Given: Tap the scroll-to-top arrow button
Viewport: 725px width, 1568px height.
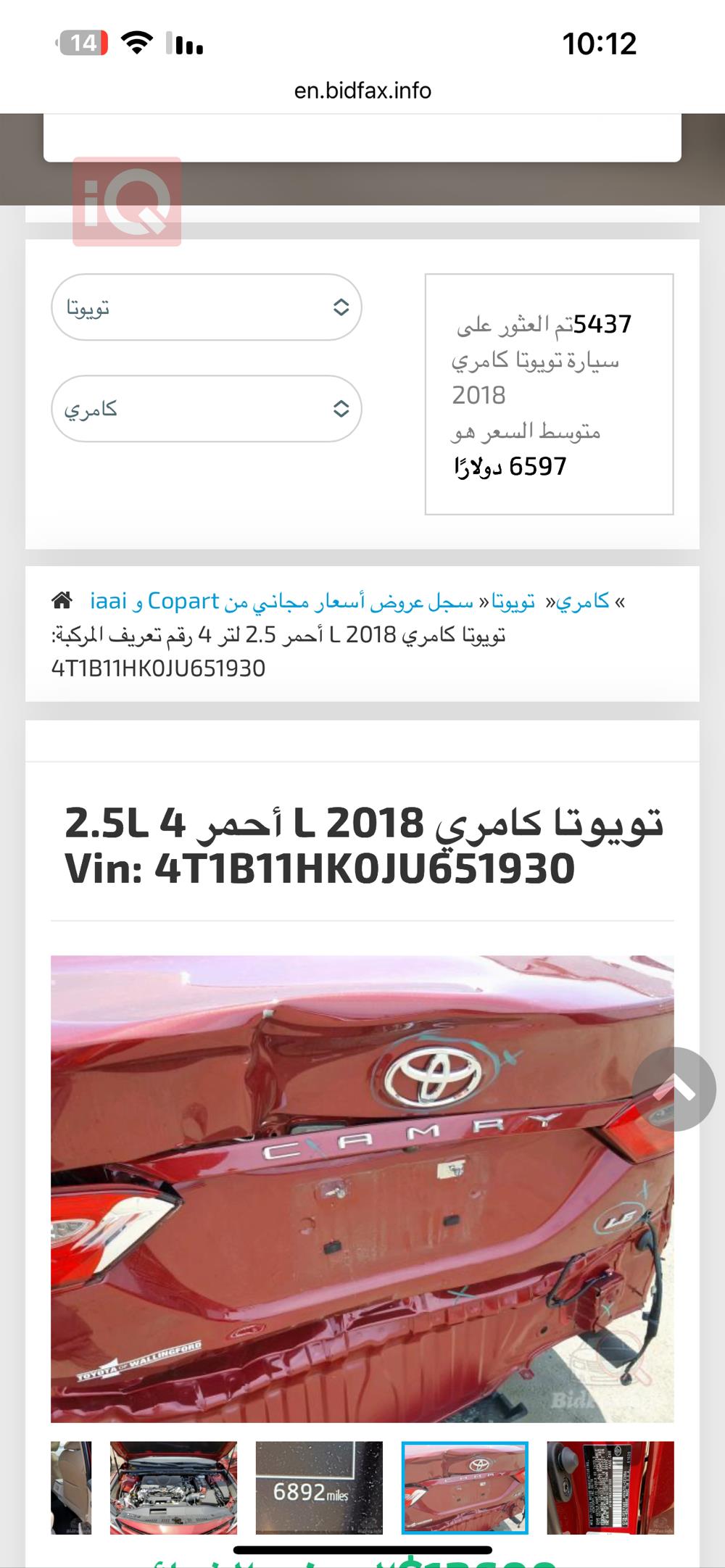Looking at the screenshot, I should tap(674, 1089).
